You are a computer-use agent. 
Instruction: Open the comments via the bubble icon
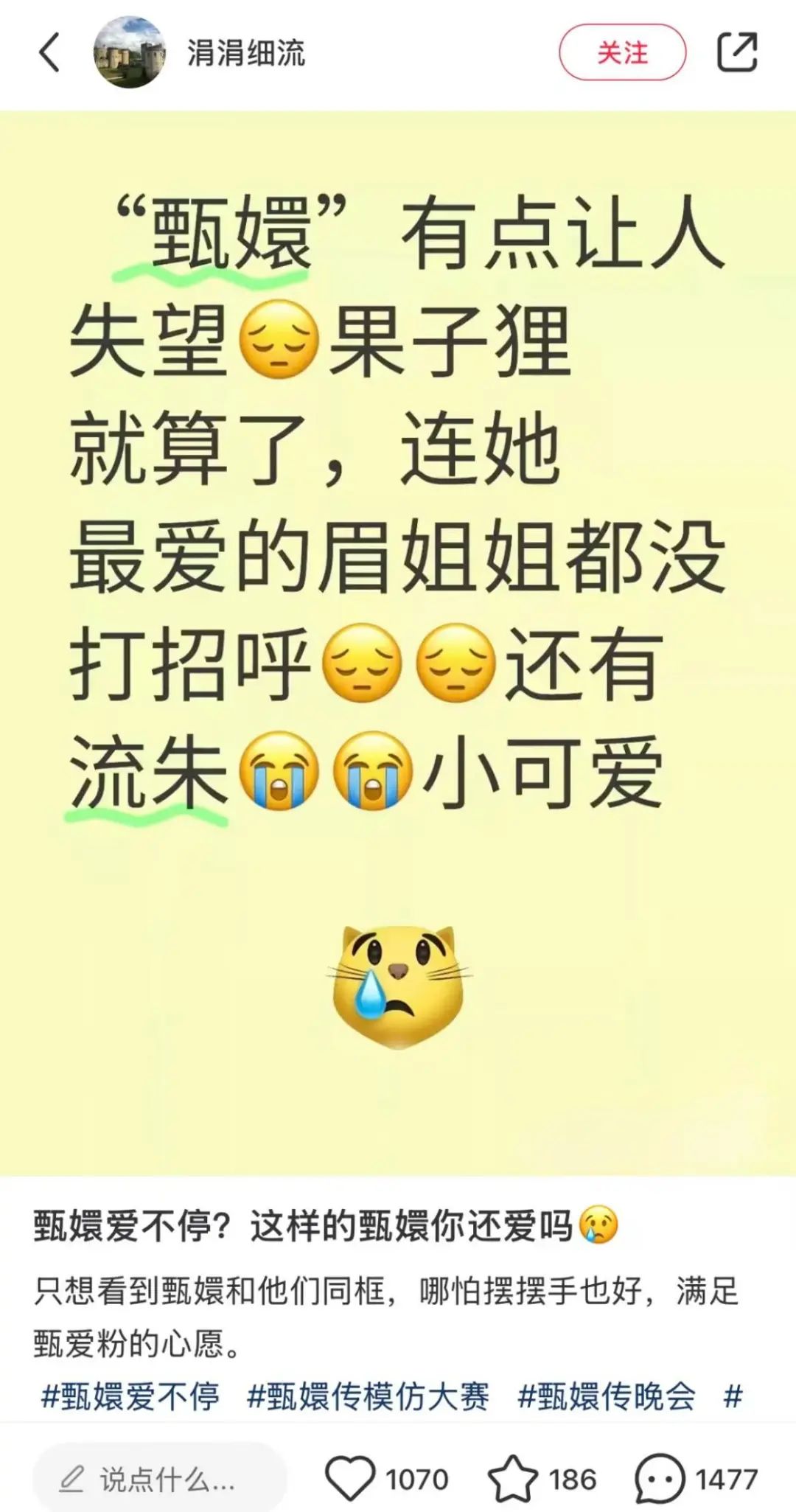[x=660, y=1479]
